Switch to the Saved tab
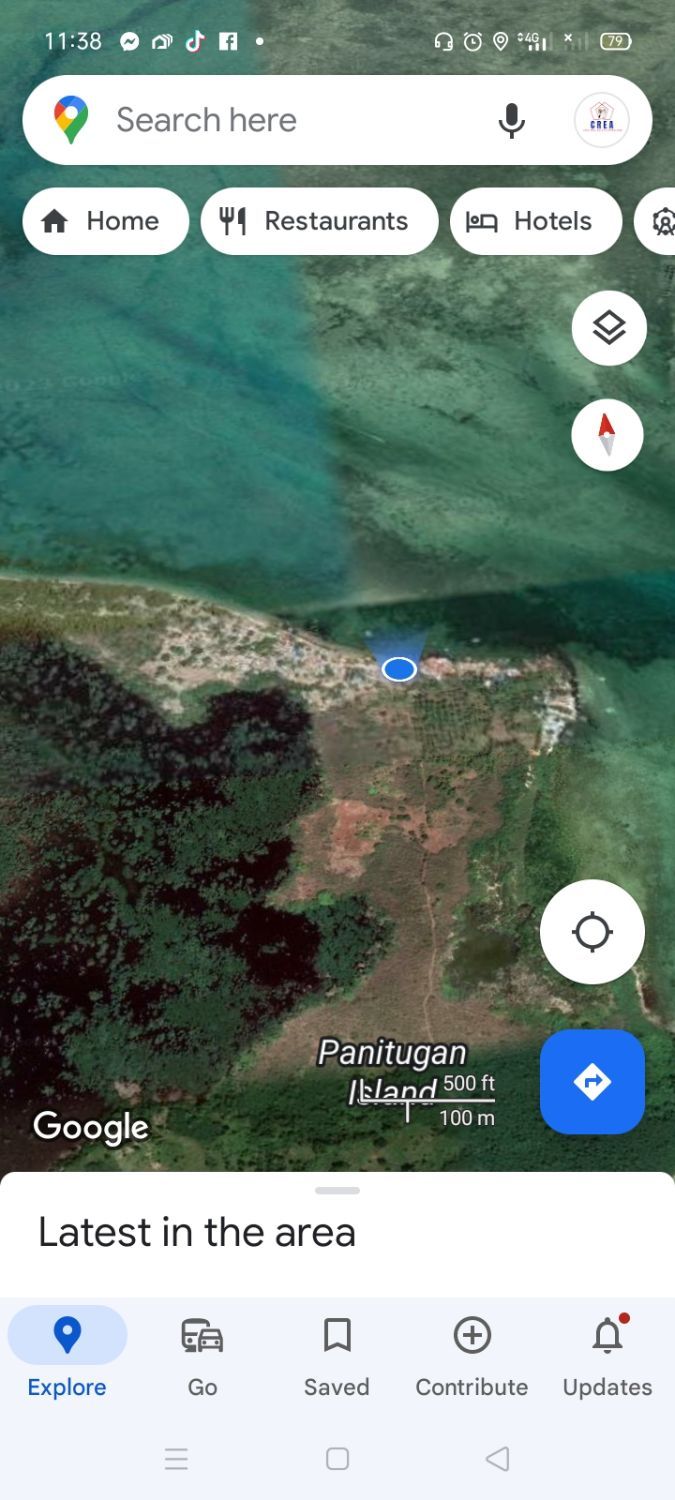 click(337, 1356)
